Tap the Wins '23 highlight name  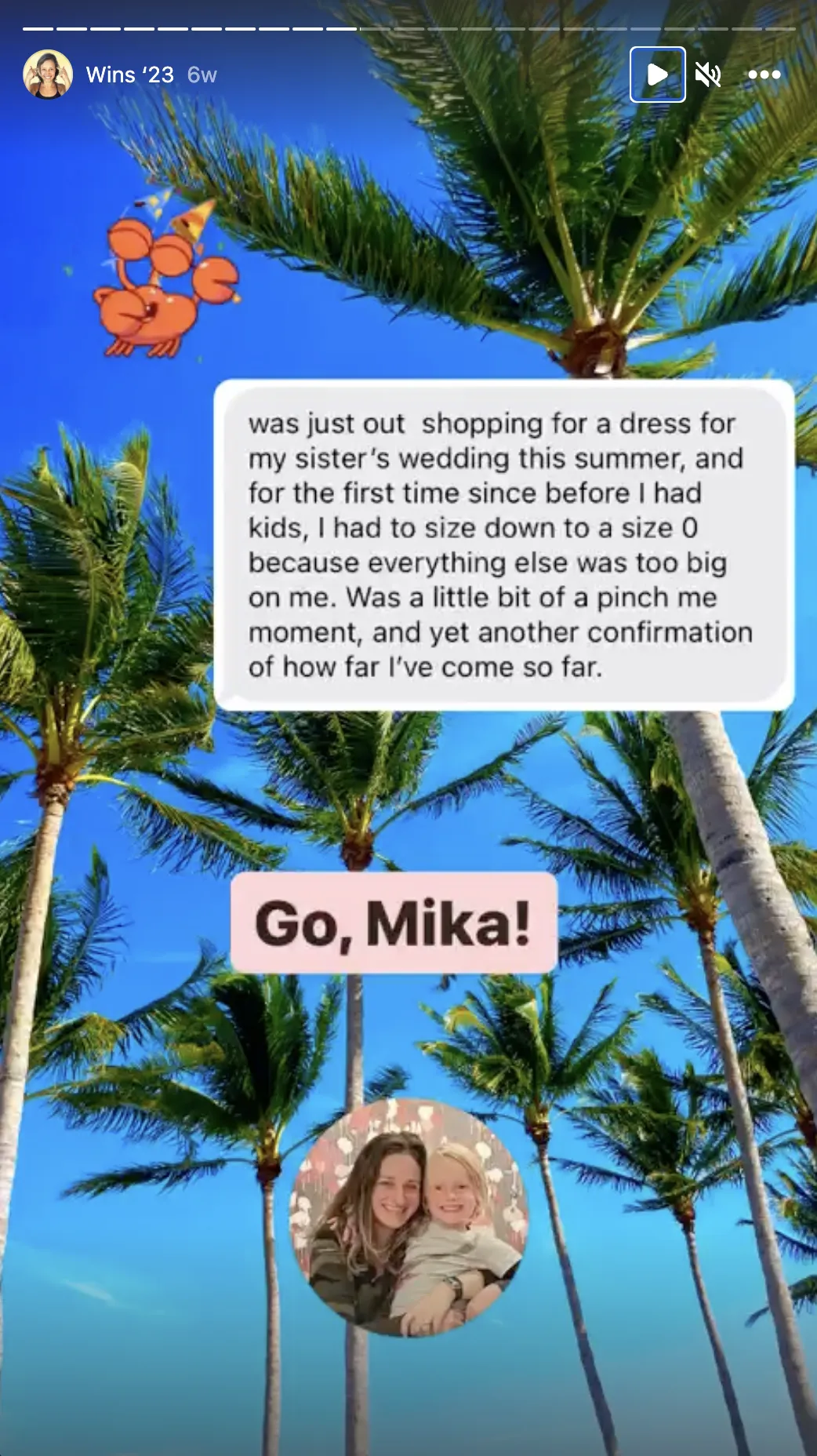(x=130, y=75)
